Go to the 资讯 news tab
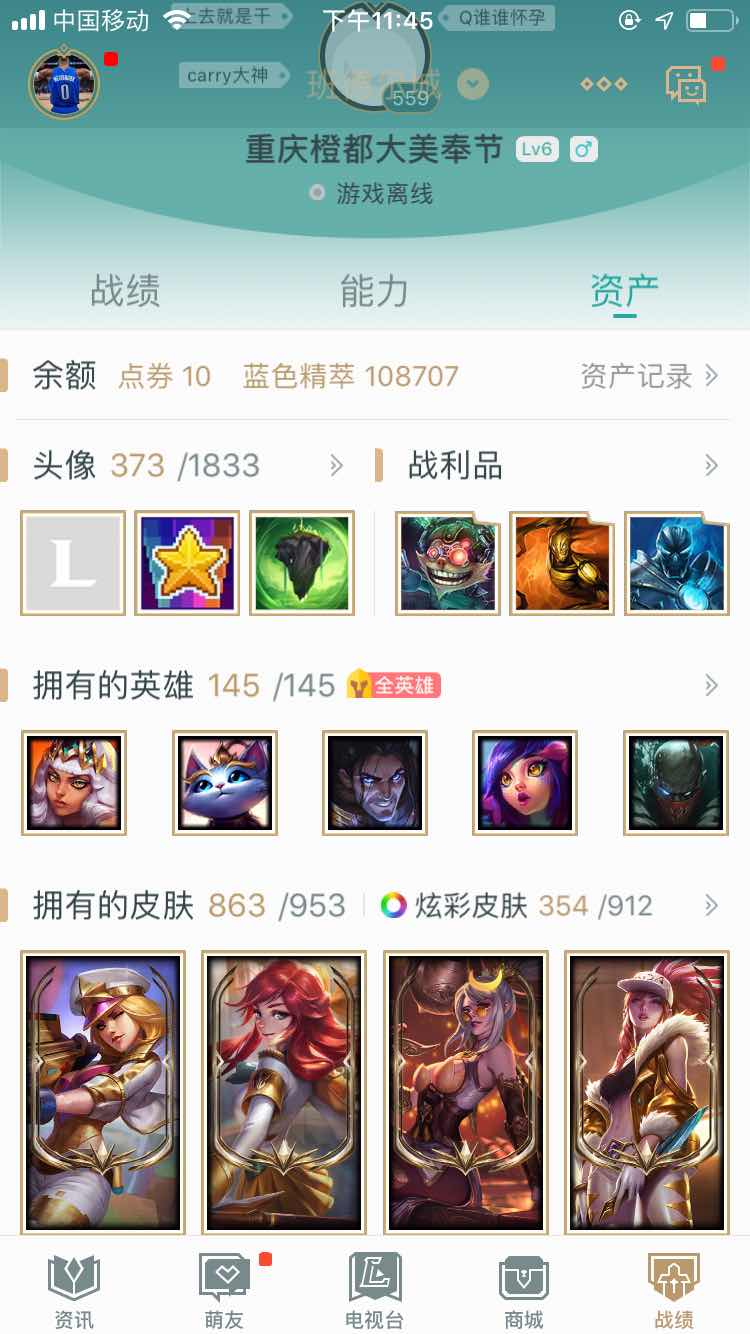Image resolution: width=750 pixels, height=1334 pixels. (74, 1292)
